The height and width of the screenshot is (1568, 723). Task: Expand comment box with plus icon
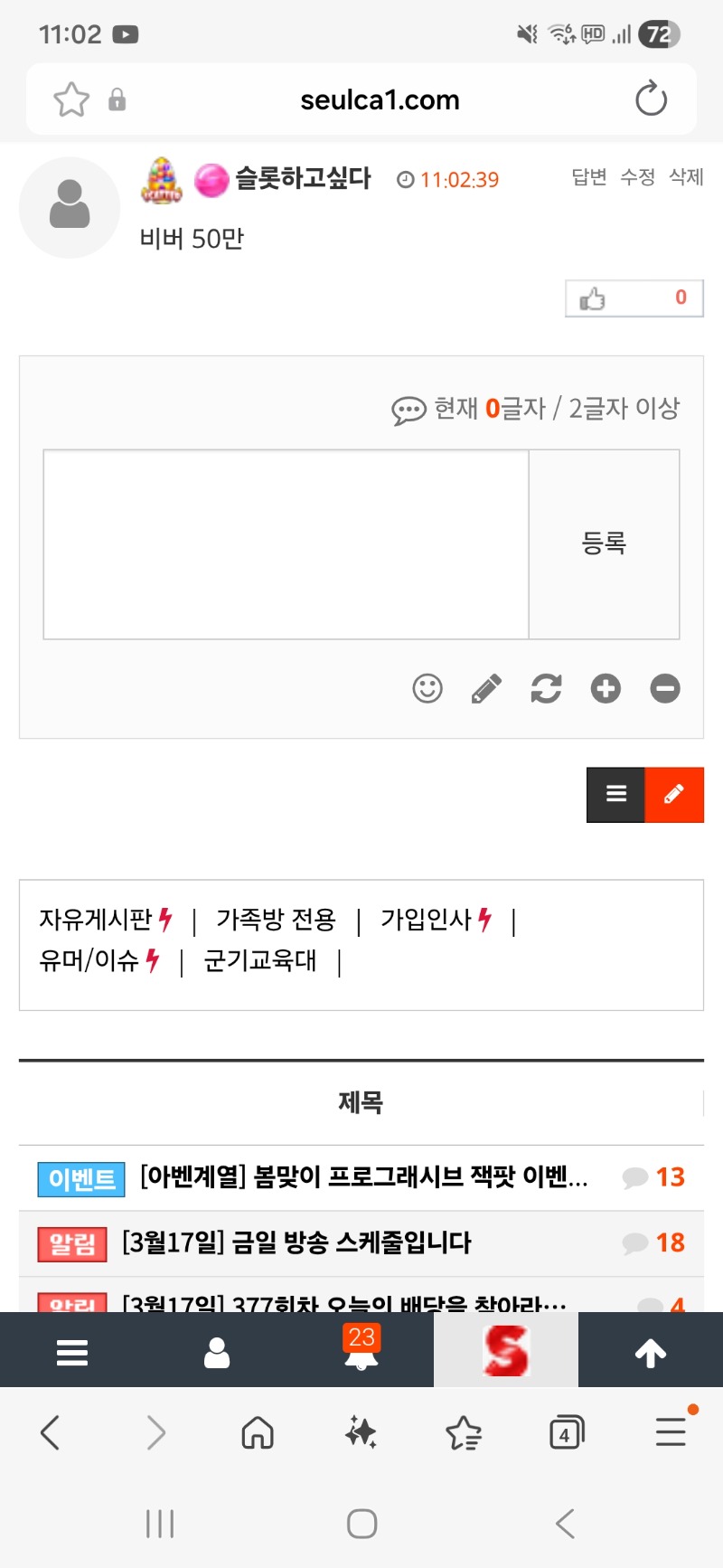click(606, 688)
